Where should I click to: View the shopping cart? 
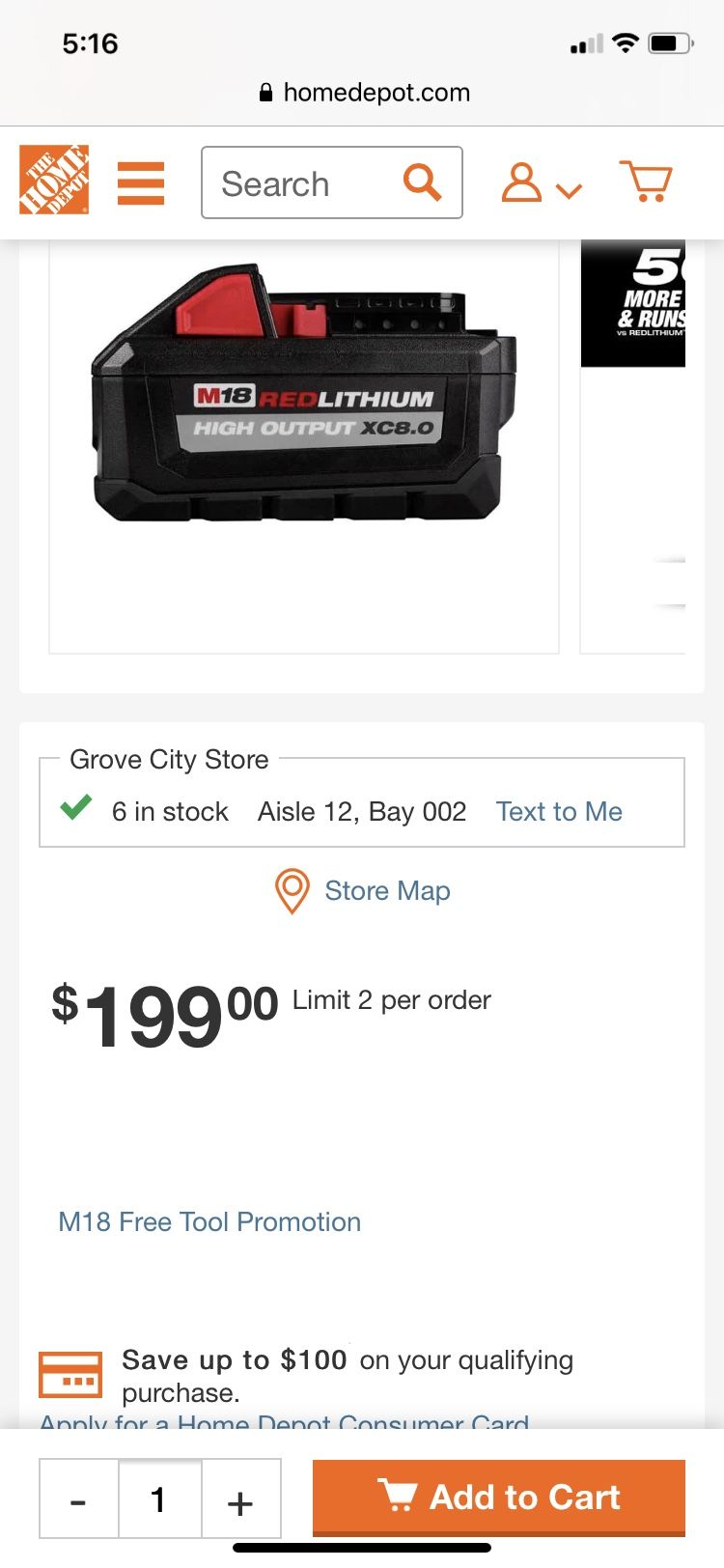[x=646, y=182]
